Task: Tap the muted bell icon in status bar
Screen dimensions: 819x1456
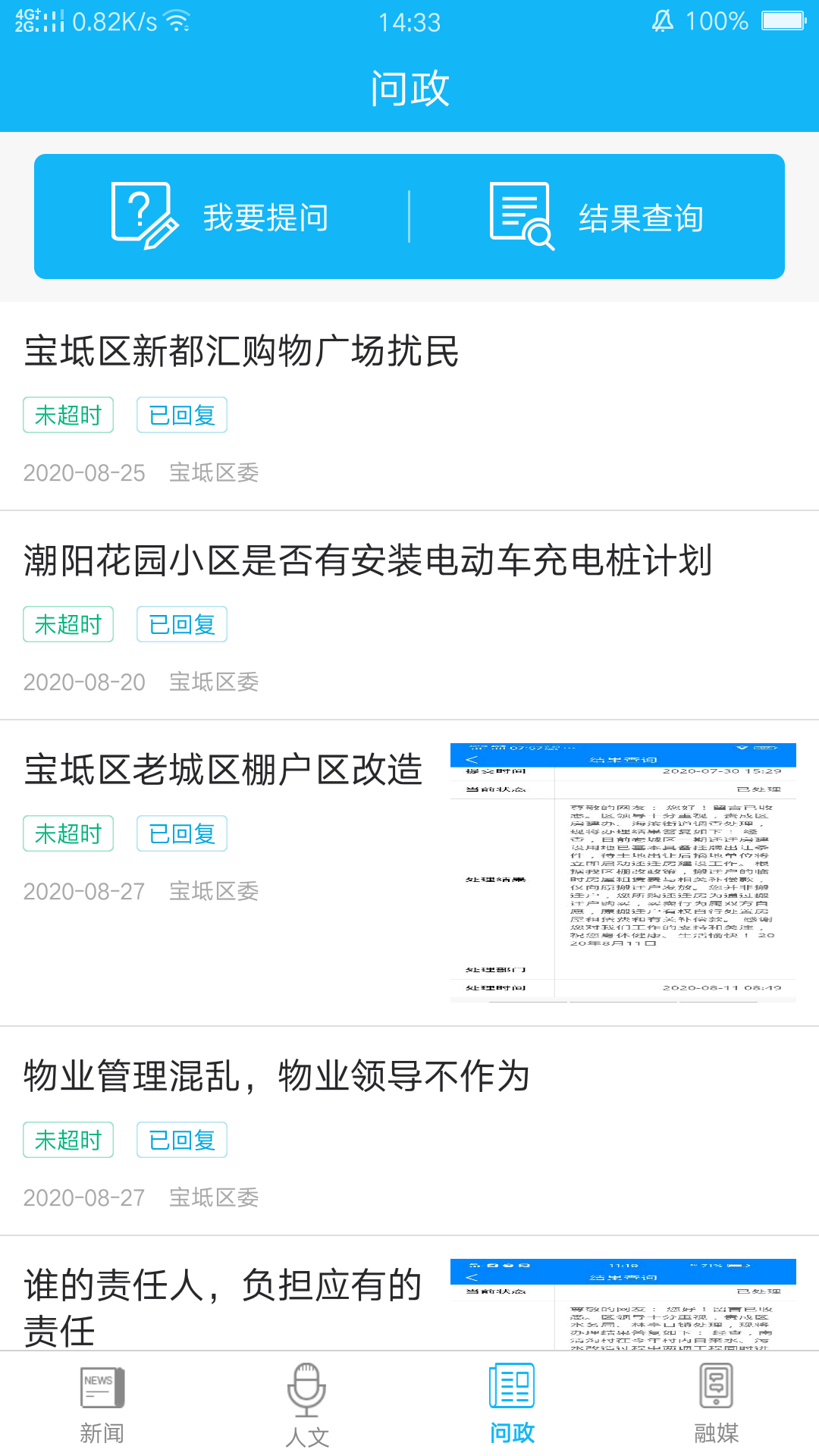Action: (662, 21)
